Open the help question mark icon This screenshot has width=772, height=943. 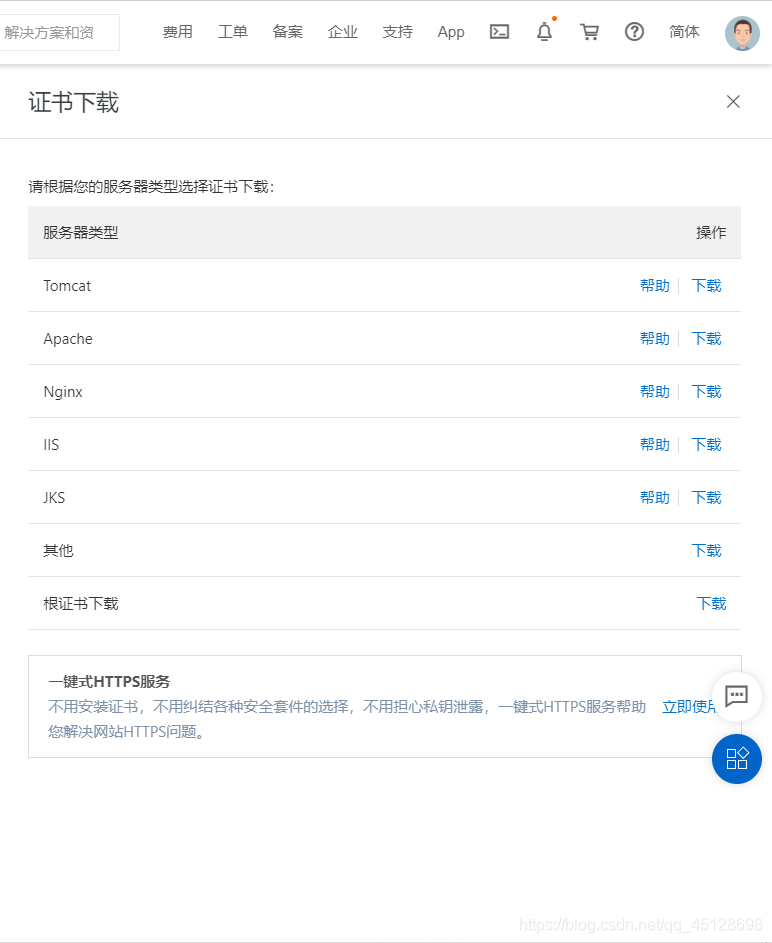tap(634, 32)
